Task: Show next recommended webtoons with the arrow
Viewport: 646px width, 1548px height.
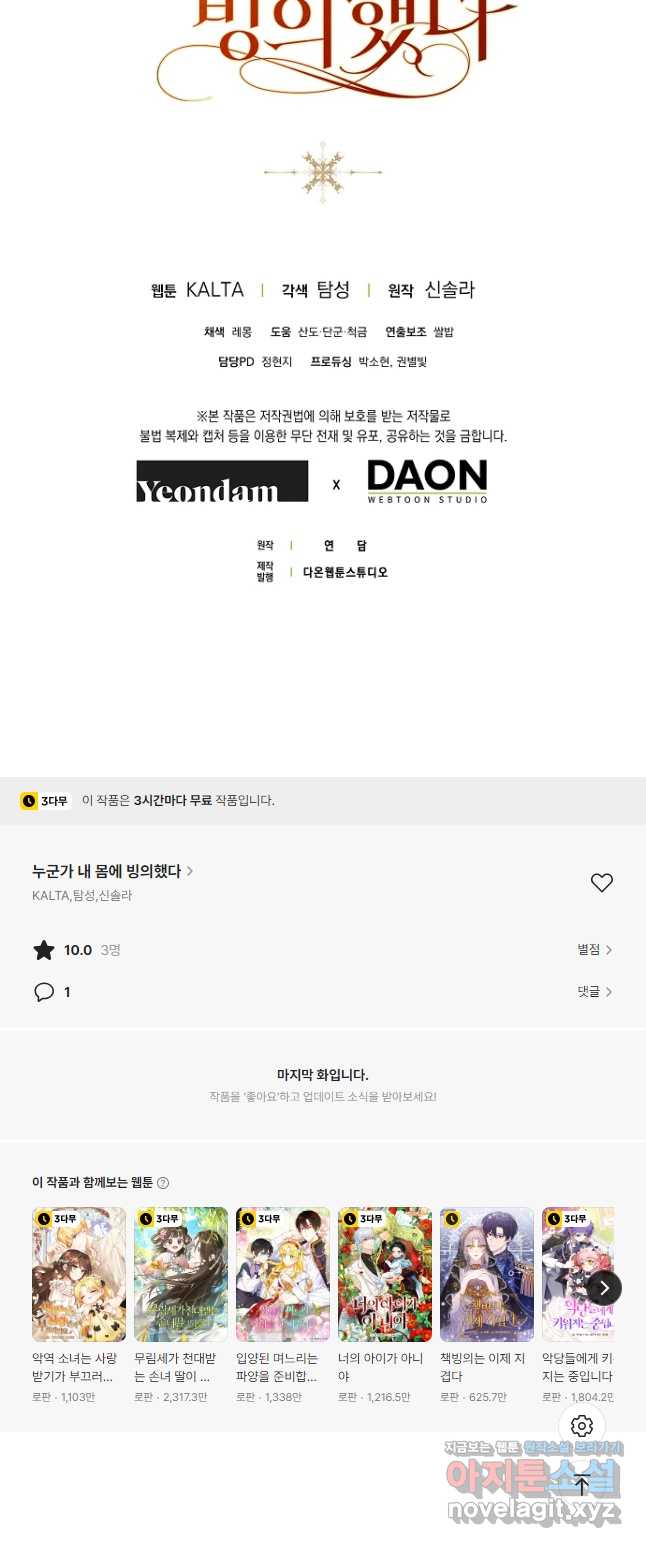Action: point(604,1288)
